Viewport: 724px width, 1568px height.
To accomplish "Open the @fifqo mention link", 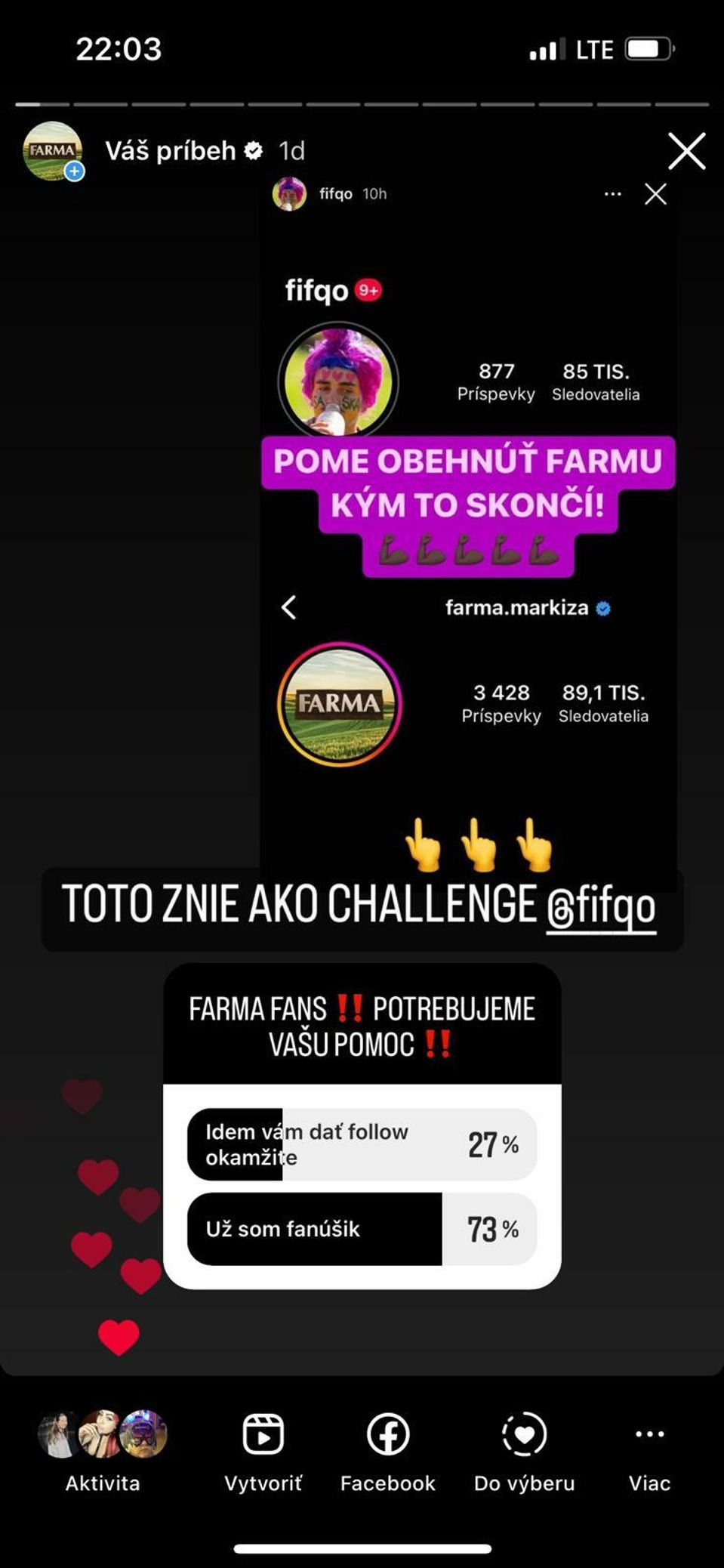I will 601,906.
